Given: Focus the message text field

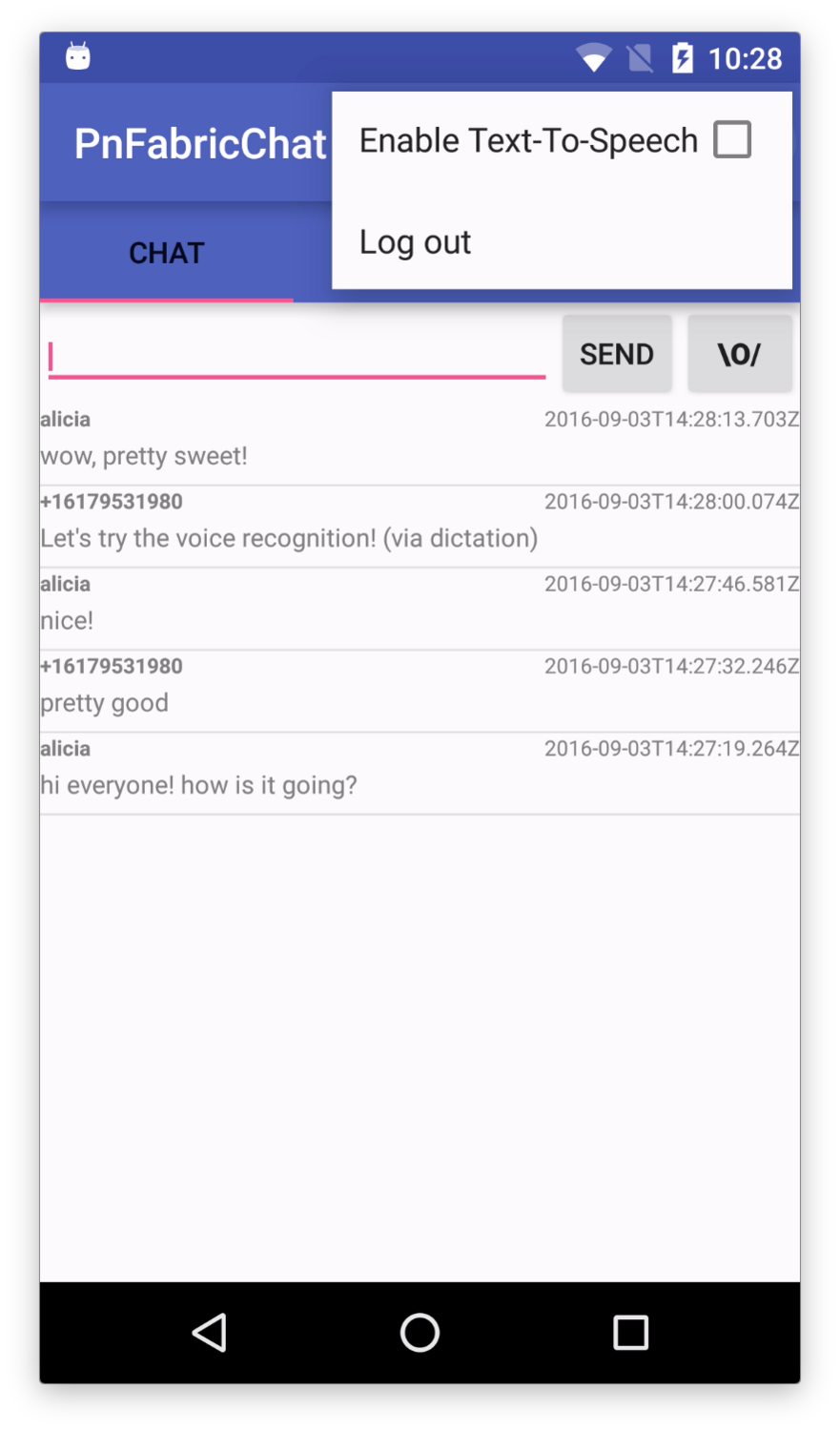Looking at the screenshot, I should (x=296, y=357).
